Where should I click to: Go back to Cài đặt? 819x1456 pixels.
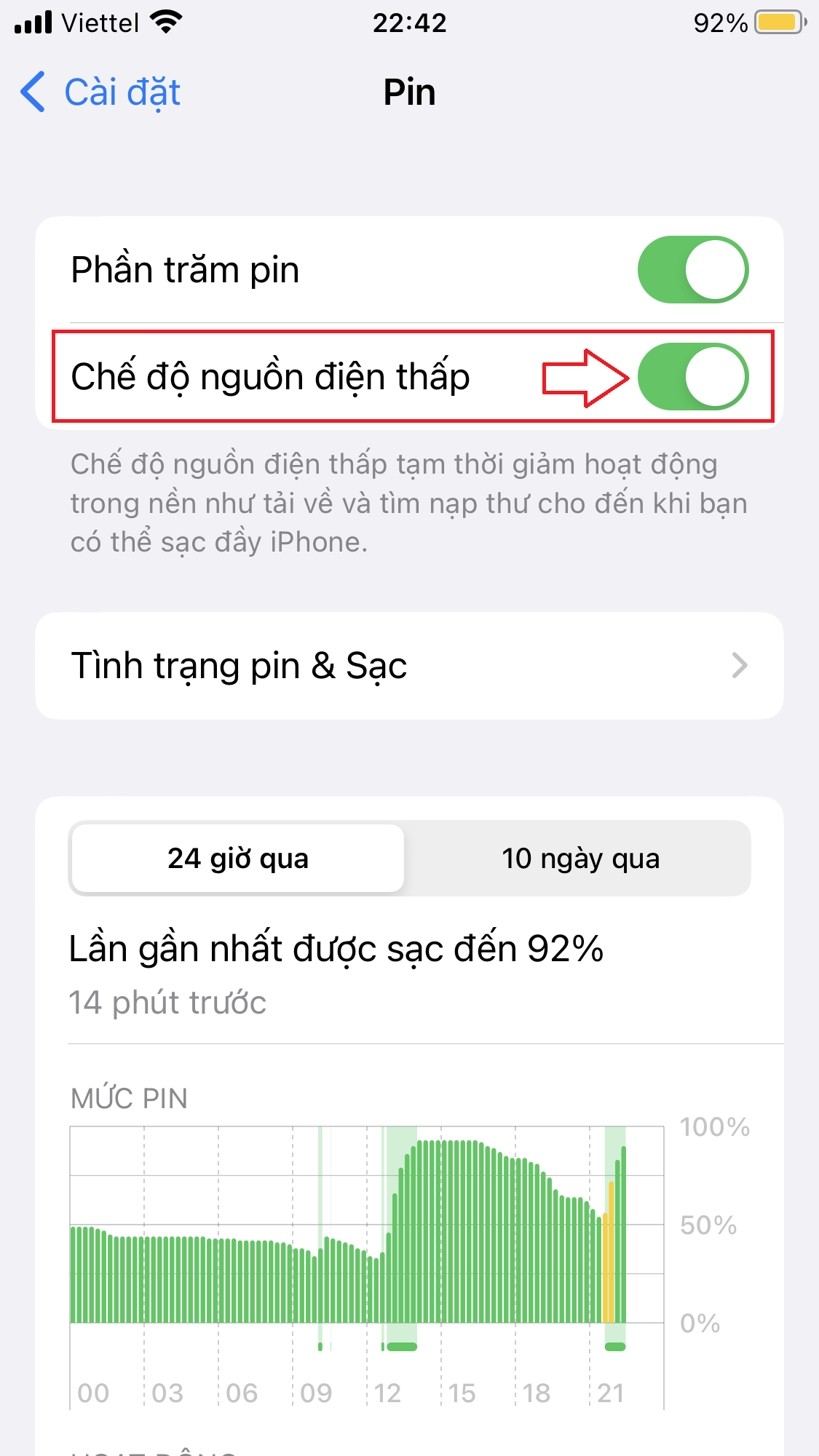(100, 92)
